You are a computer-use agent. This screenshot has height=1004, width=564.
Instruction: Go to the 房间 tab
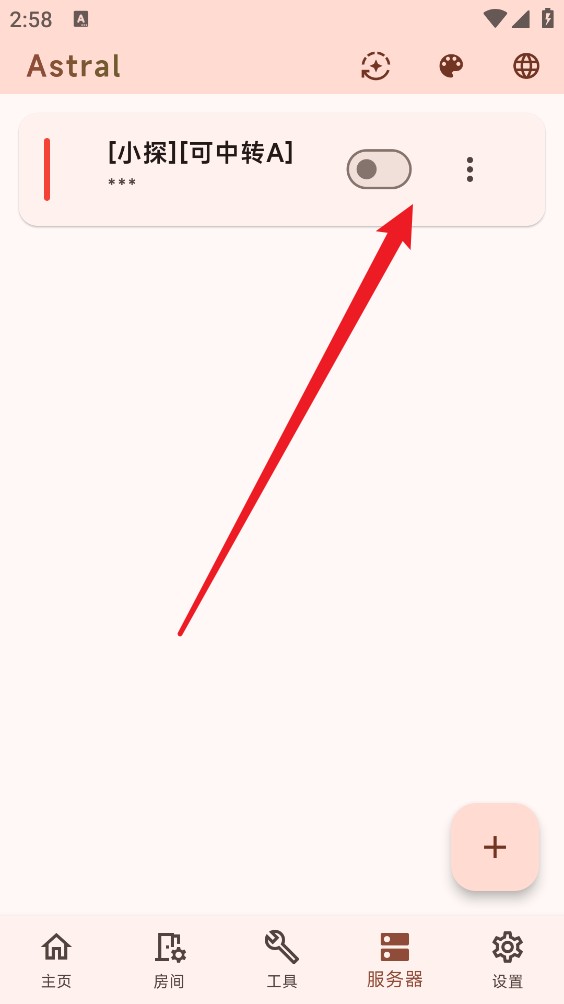point(169,959)
